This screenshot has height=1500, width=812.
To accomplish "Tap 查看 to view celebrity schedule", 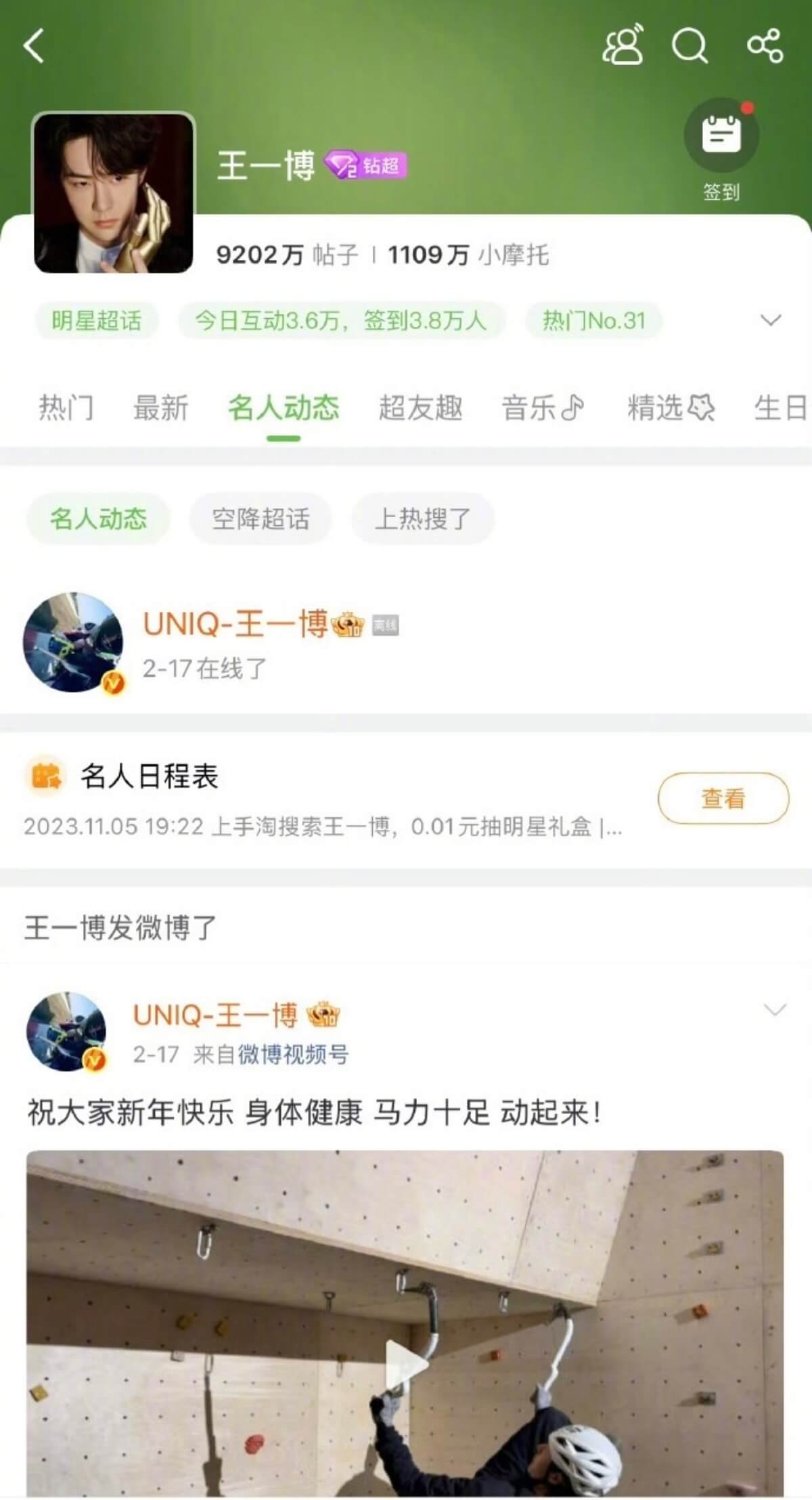I will click(723, 799).
